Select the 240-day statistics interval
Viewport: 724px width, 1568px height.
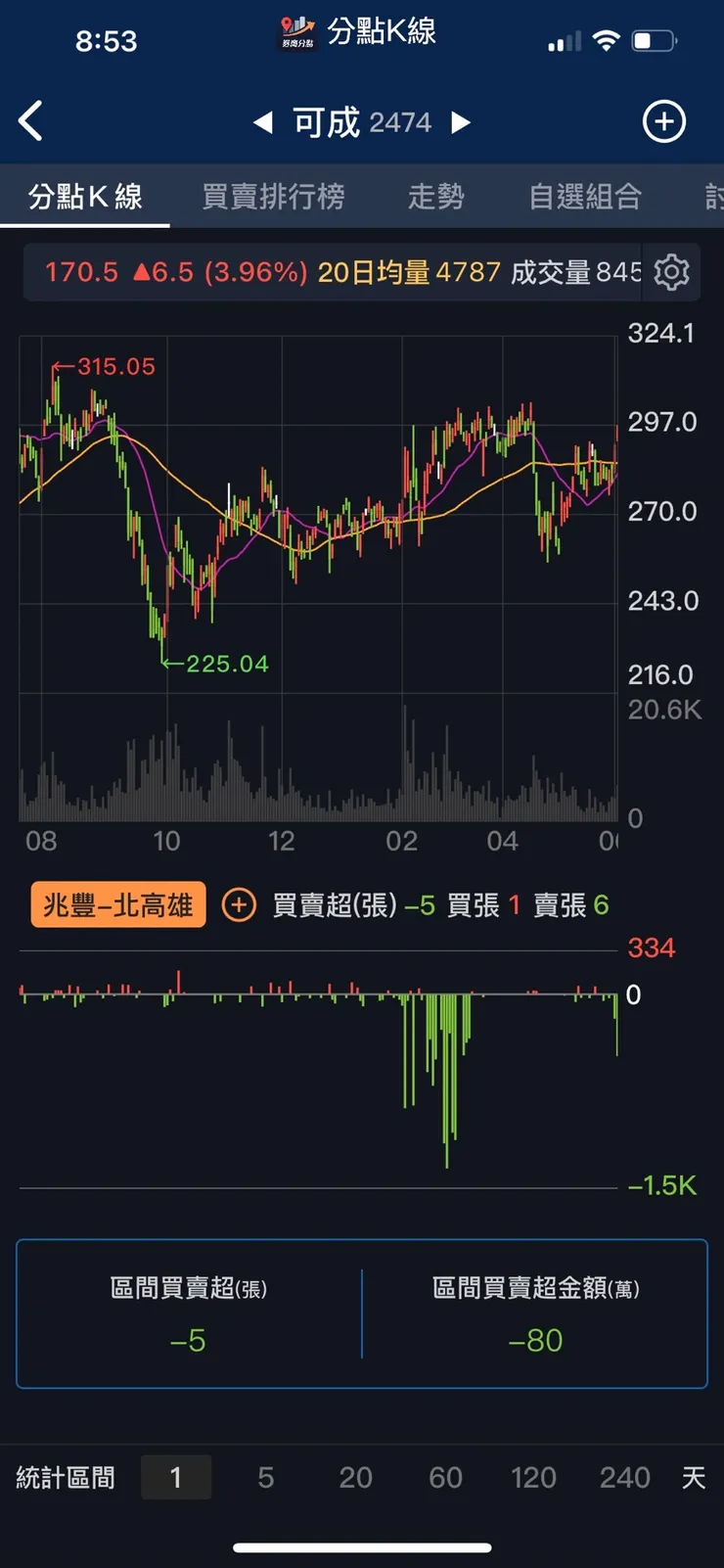pos(624,1478)
